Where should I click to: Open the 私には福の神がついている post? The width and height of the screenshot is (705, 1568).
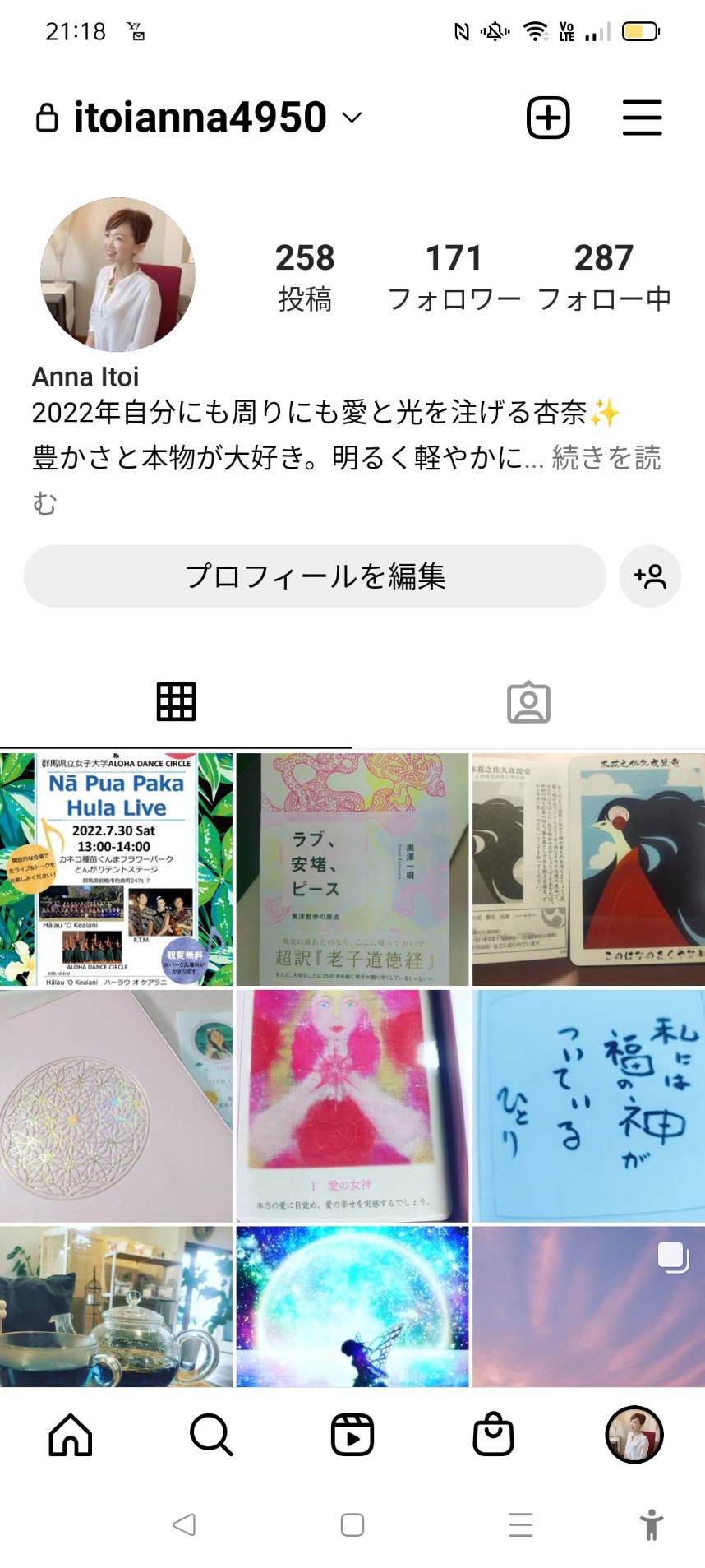click(x=588, y=1106)
